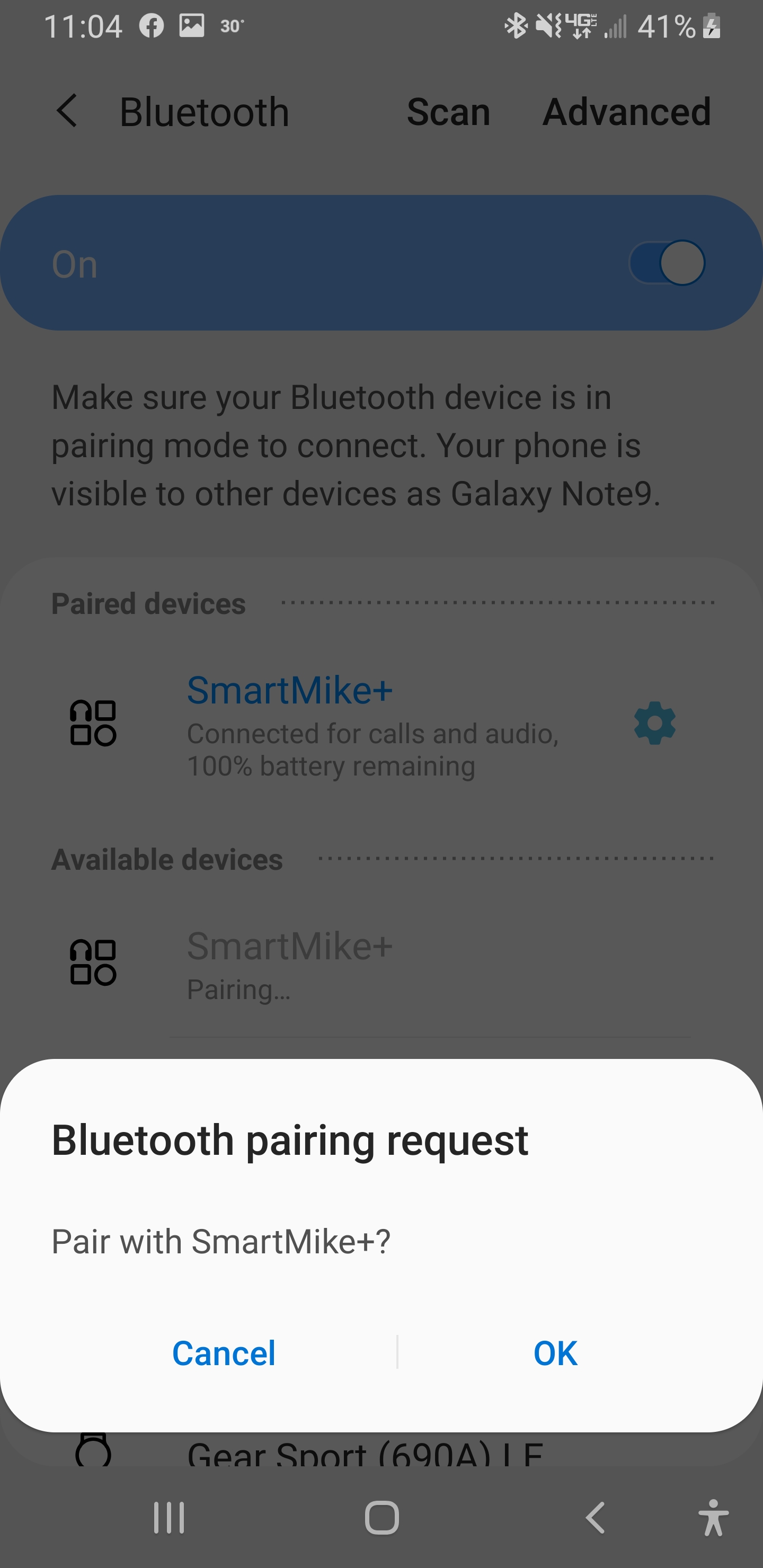Start a Scan for nearby devices
The height and width of the screenshot is (1568, 763).
(x=449, y=112)
